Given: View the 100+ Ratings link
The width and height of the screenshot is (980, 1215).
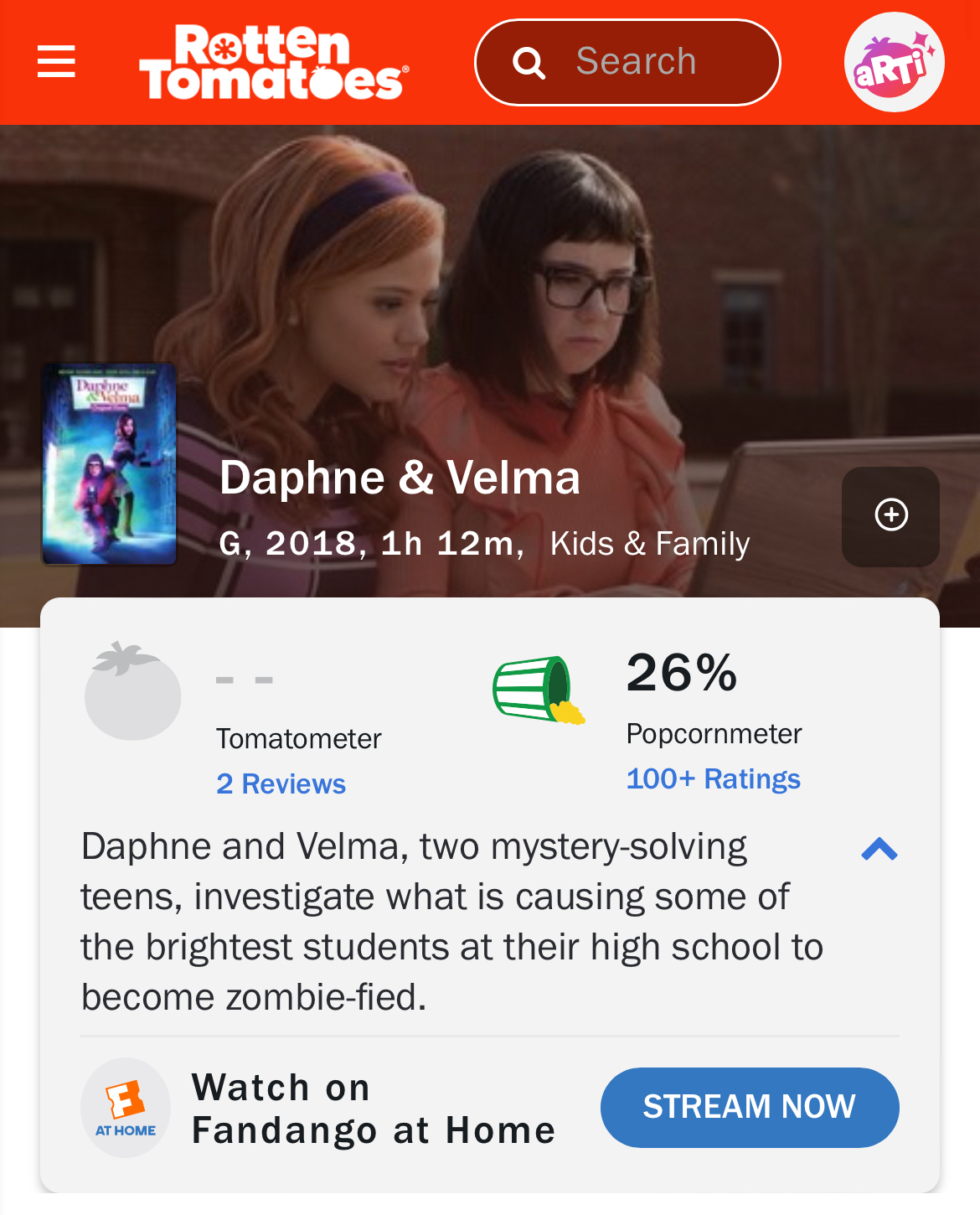Looking at the screenshot, I should [x=713, y=779].
